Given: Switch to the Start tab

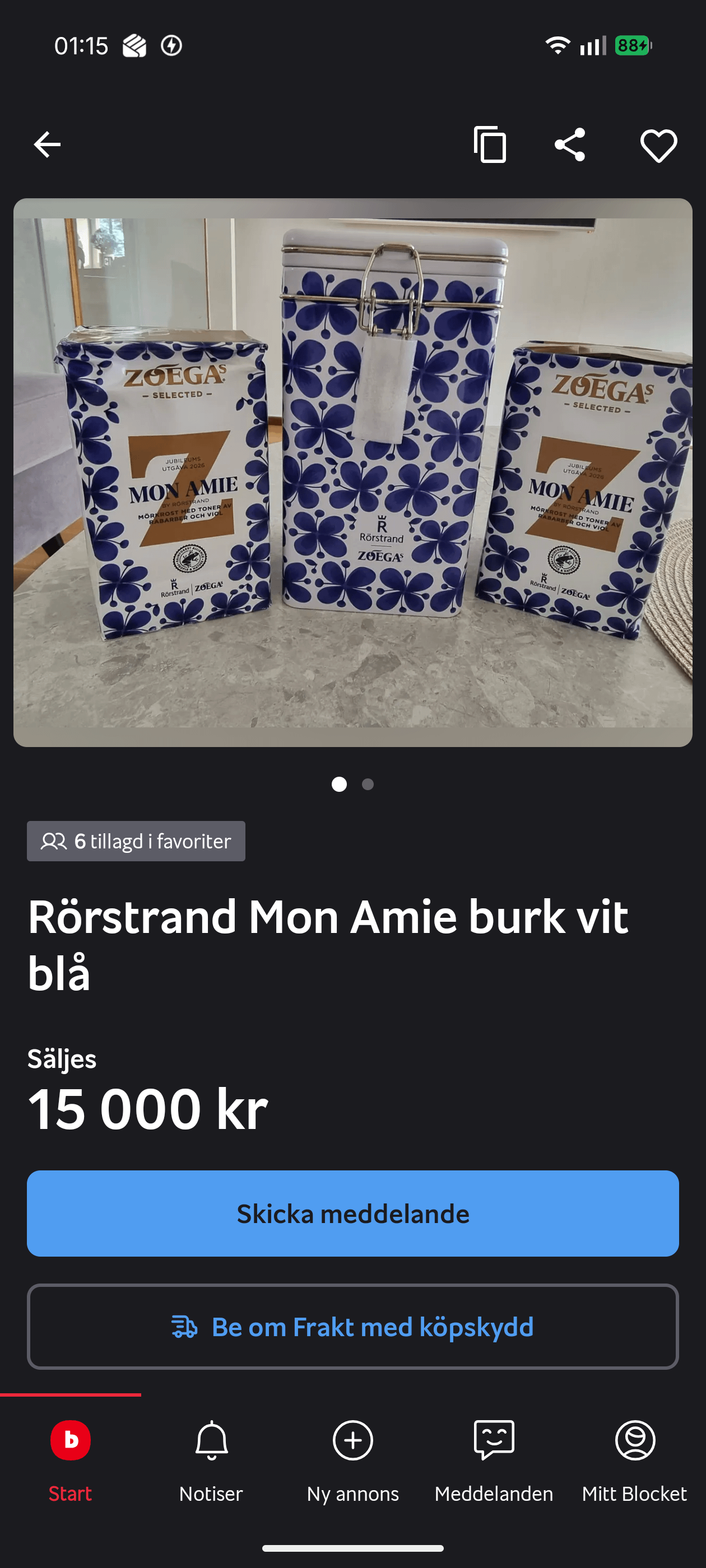Looking at the screenshot, I should tap(71, 1459).
